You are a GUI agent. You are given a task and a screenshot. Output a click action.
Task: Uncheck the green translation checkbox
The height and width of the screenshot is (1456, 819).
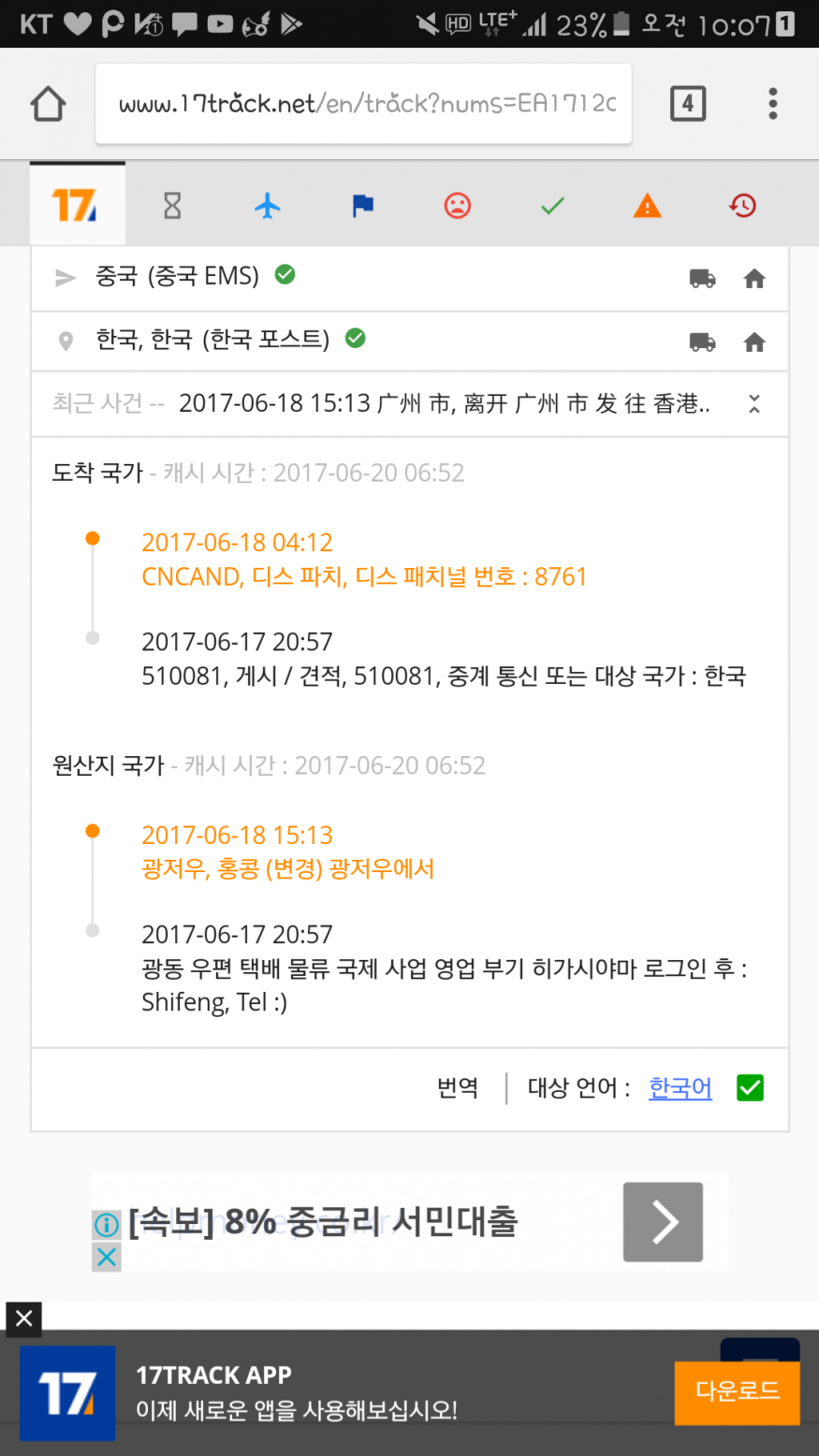pos(751,1088)
